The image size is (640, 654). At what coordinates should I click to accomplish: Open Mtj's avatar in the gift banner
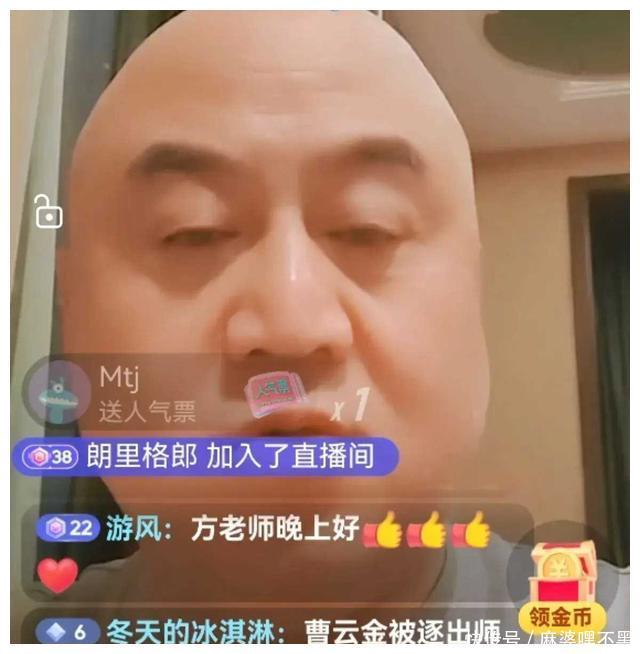(59, 392)
